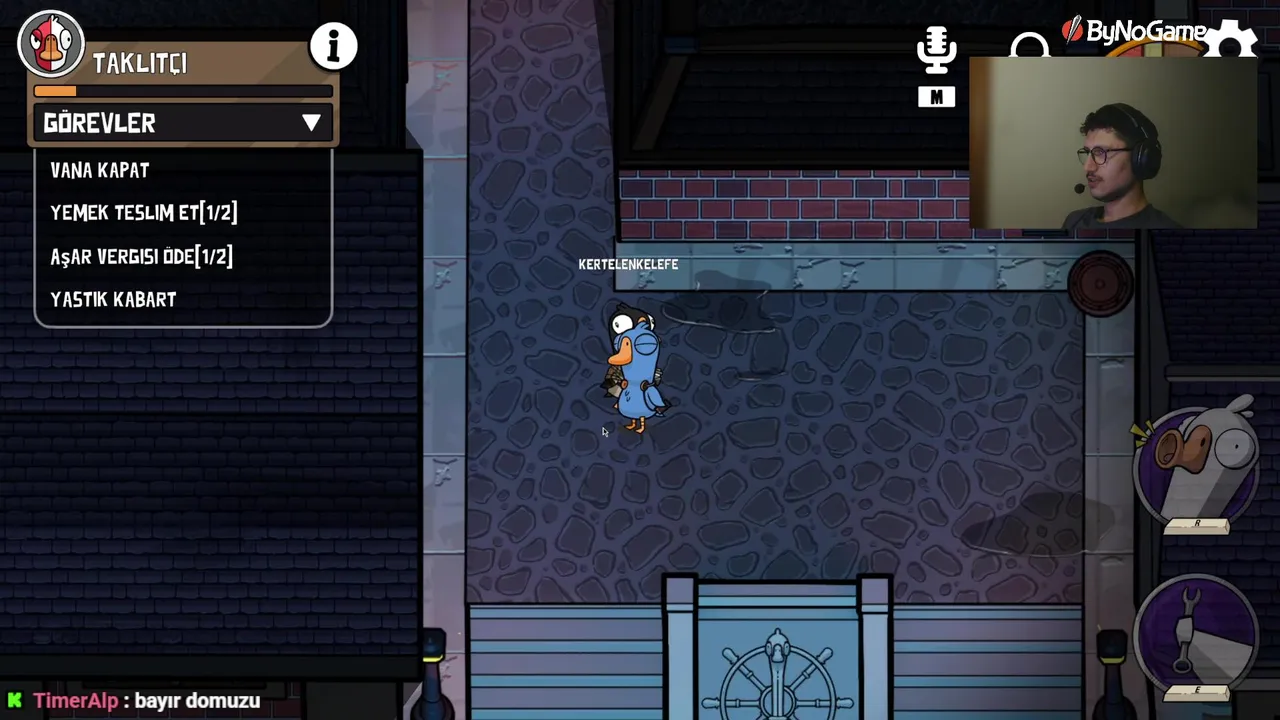The width and height of the screenshot is (1280, 720).
Task: Open the role info icon
Action: click(x=333, y=46)
